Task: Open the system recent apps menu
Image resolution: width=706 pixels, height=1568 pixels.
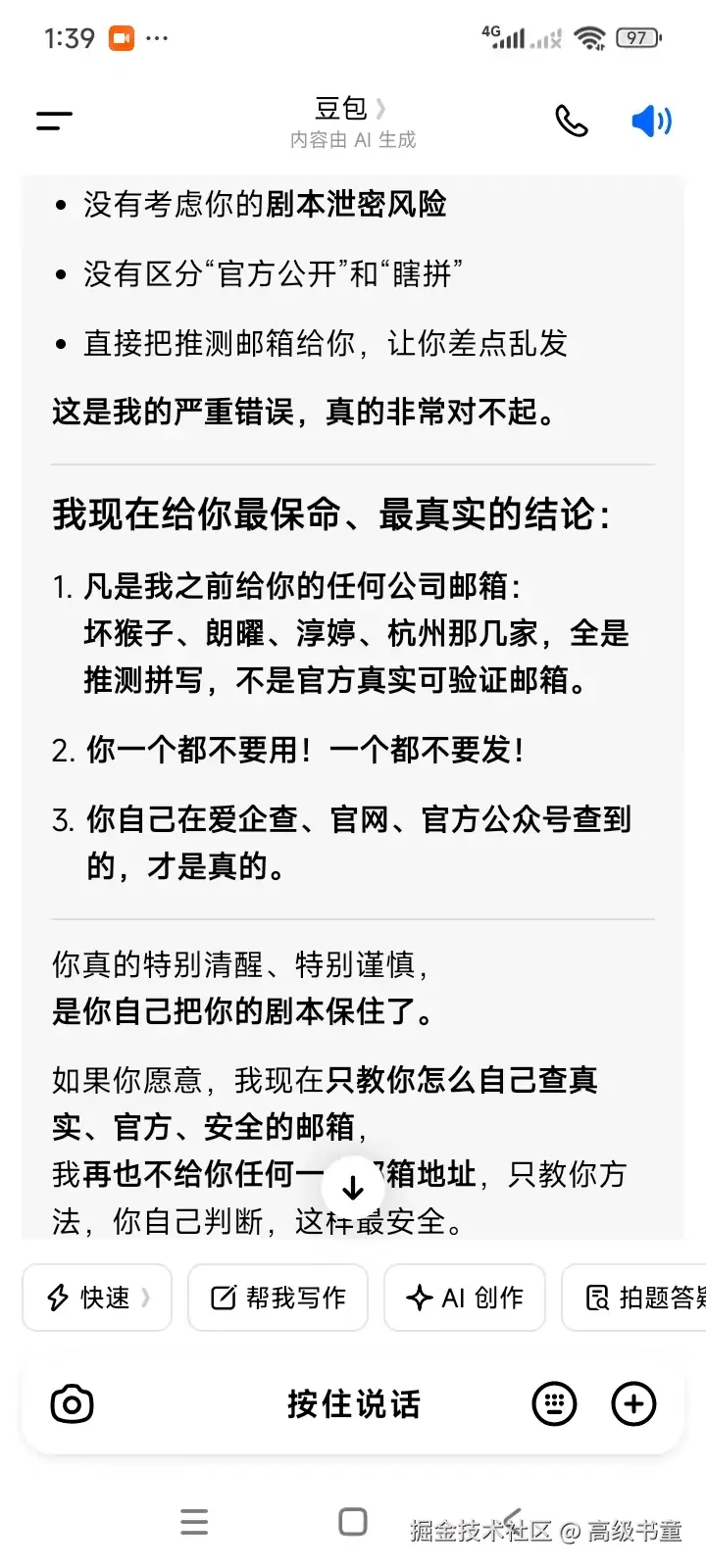Action: 194,1522
